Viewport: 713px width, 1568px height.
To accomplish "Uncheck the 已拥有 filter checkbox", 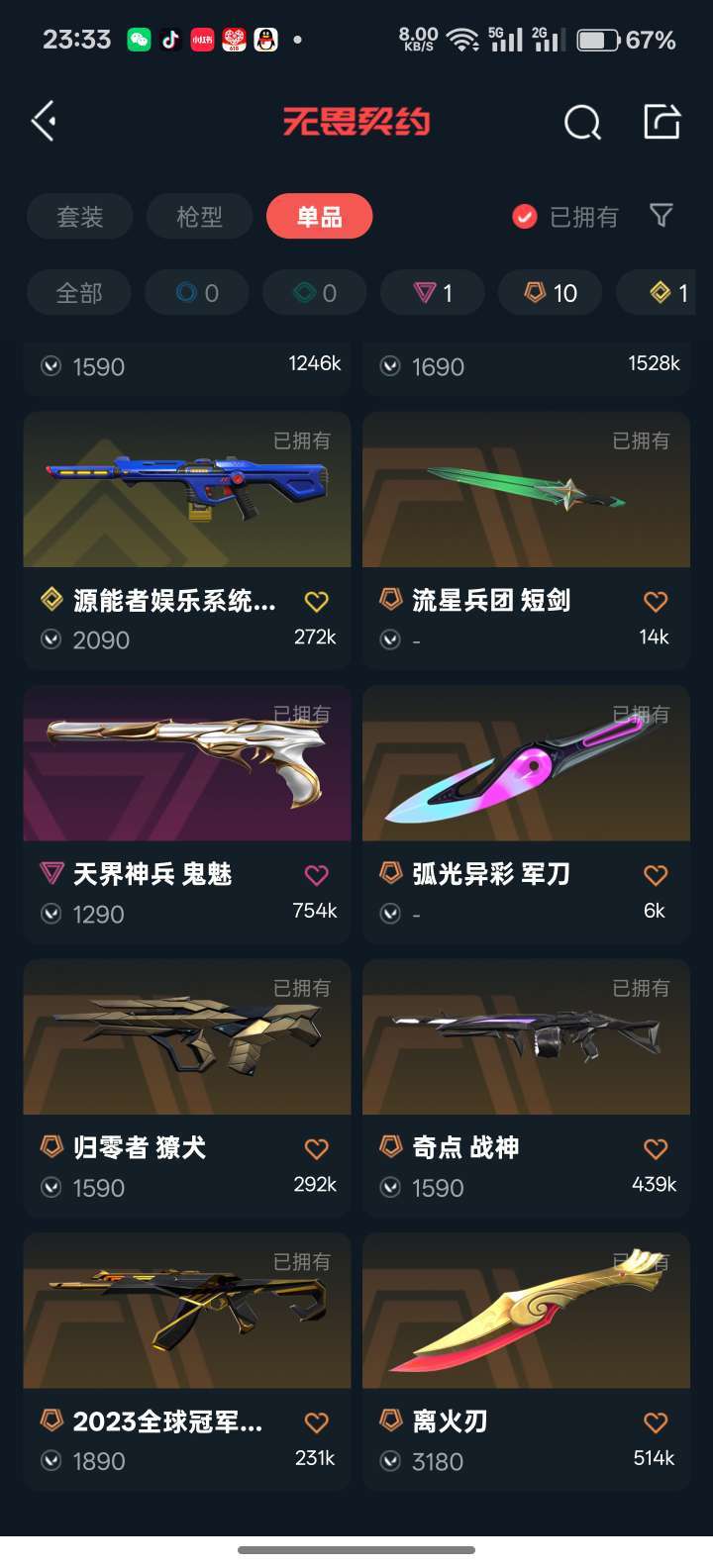I will [525, 217].
